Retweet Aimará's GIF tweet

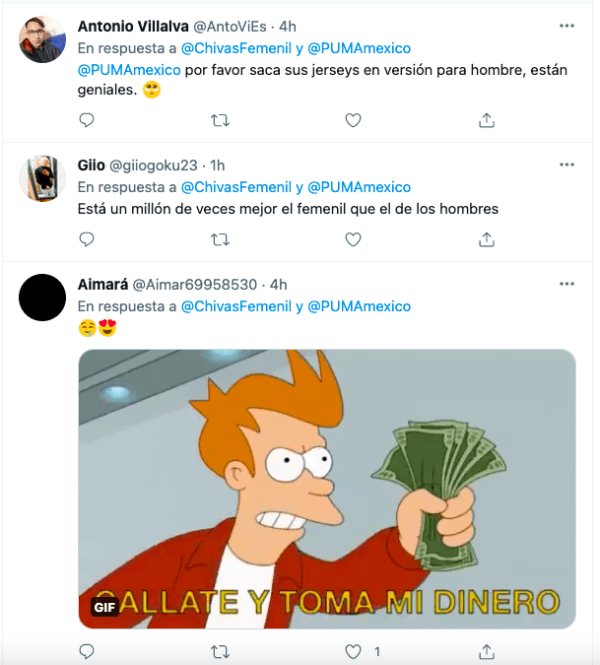click(220, 651)
